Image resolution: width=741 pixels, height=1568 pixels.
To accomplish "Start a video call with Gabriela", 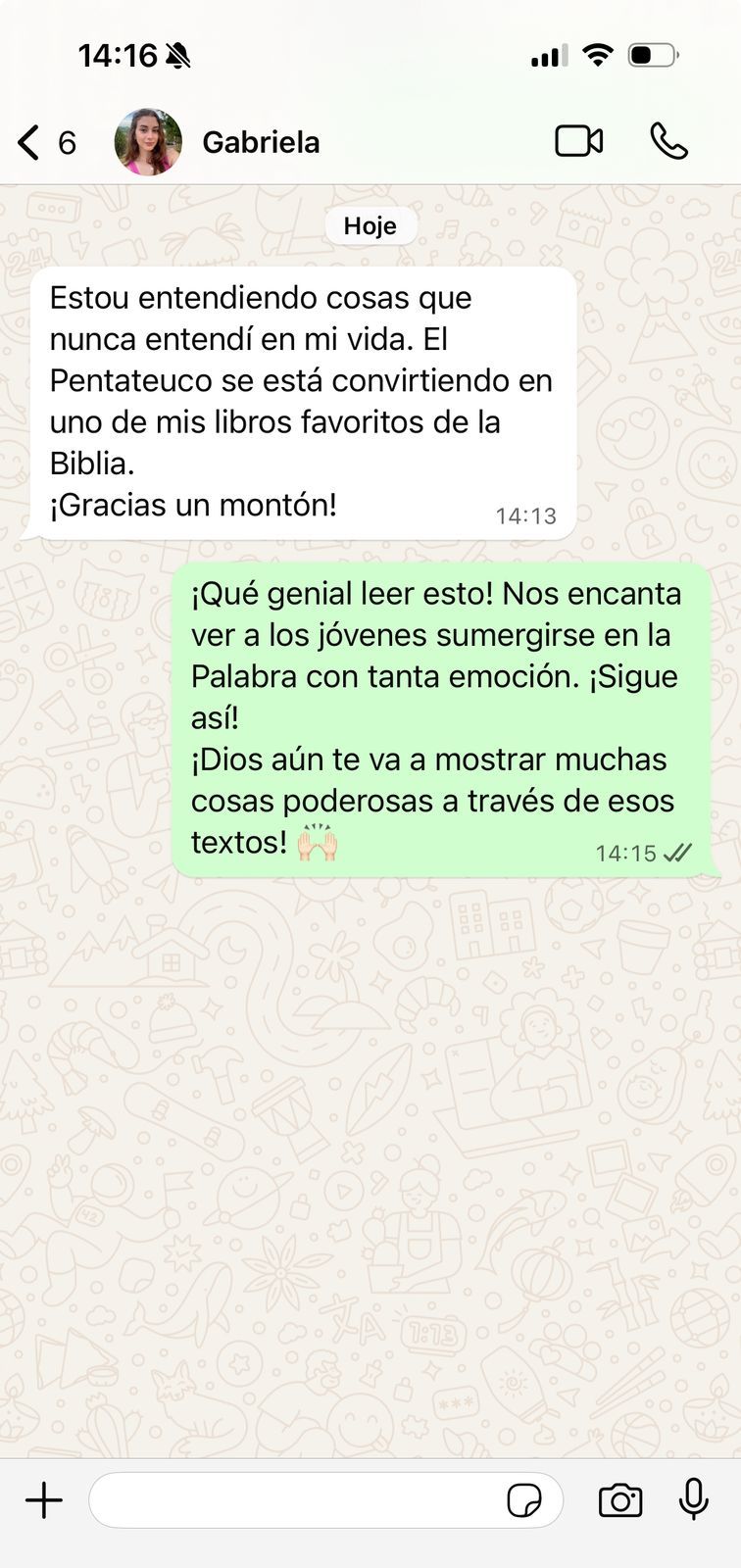I will (x=578, y=142).
